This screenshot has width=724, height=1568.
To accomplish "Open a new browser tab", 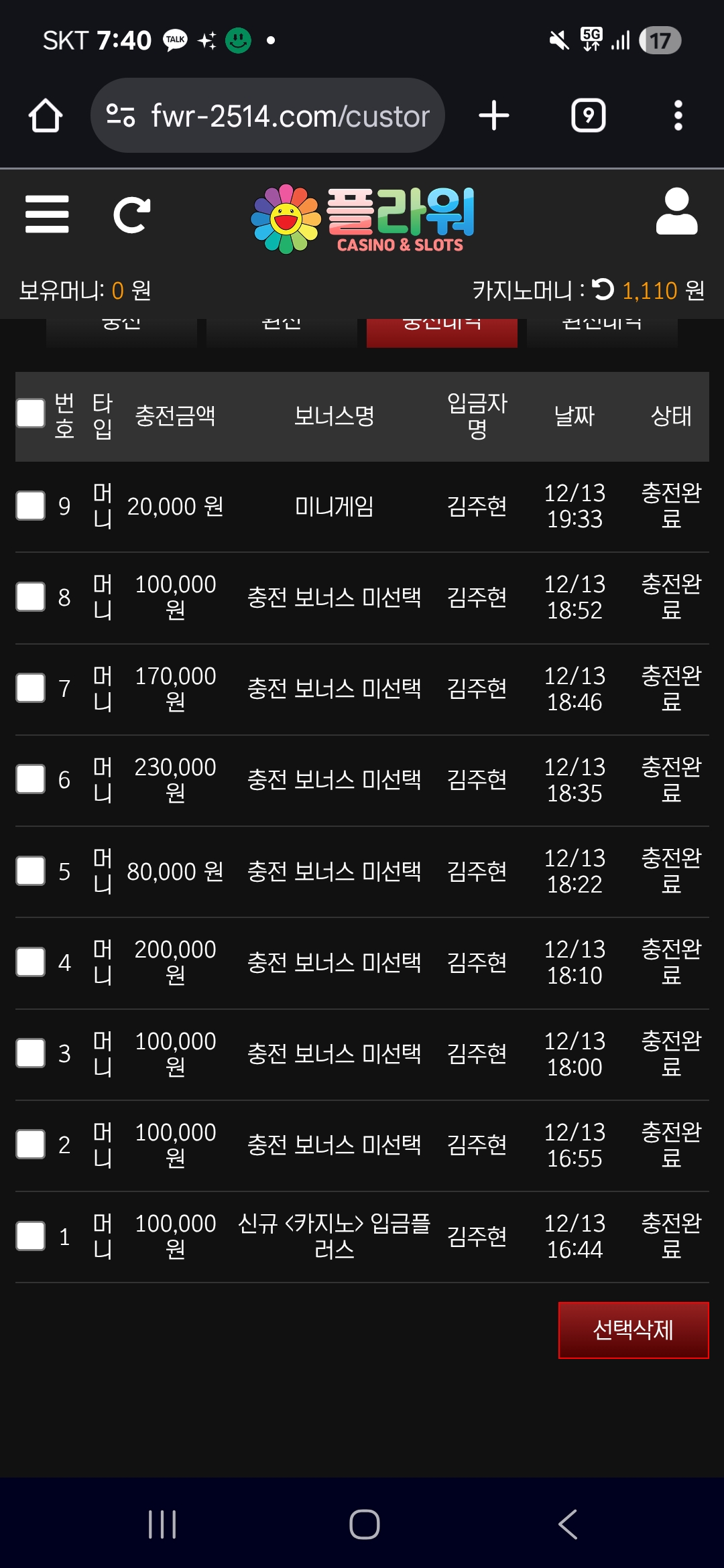I will pyautogui.click(x=494, y=116).
